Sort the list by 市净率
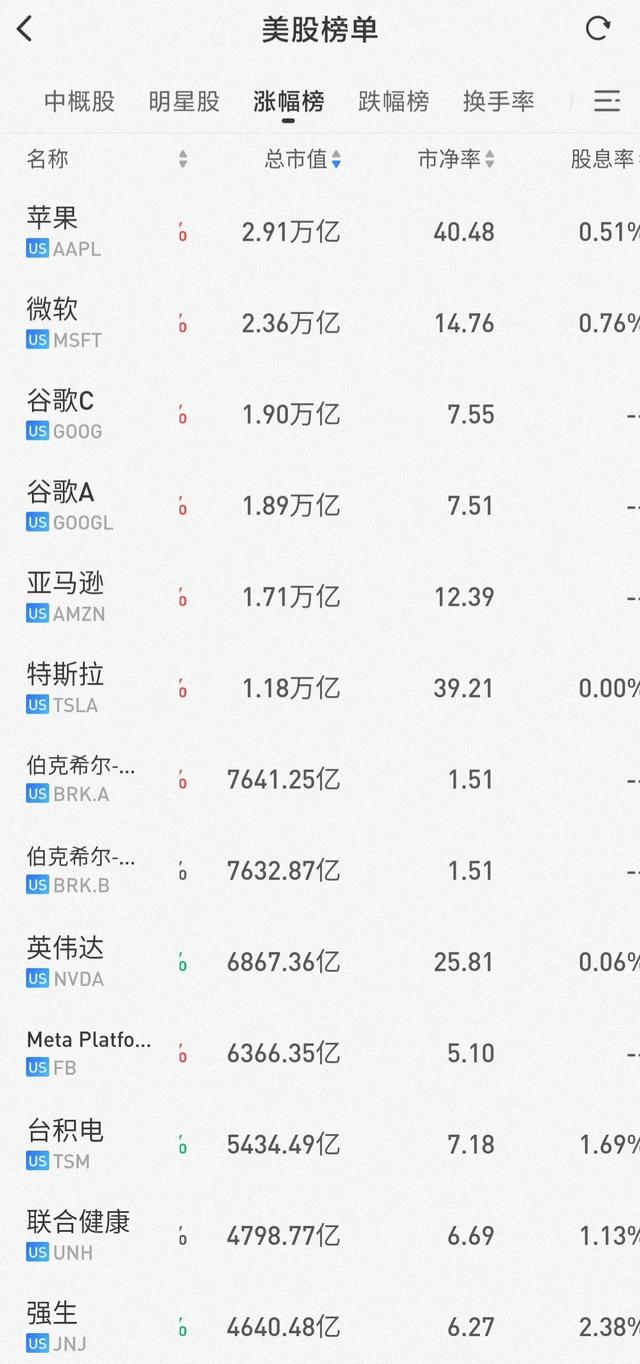 tap(456, 159)
